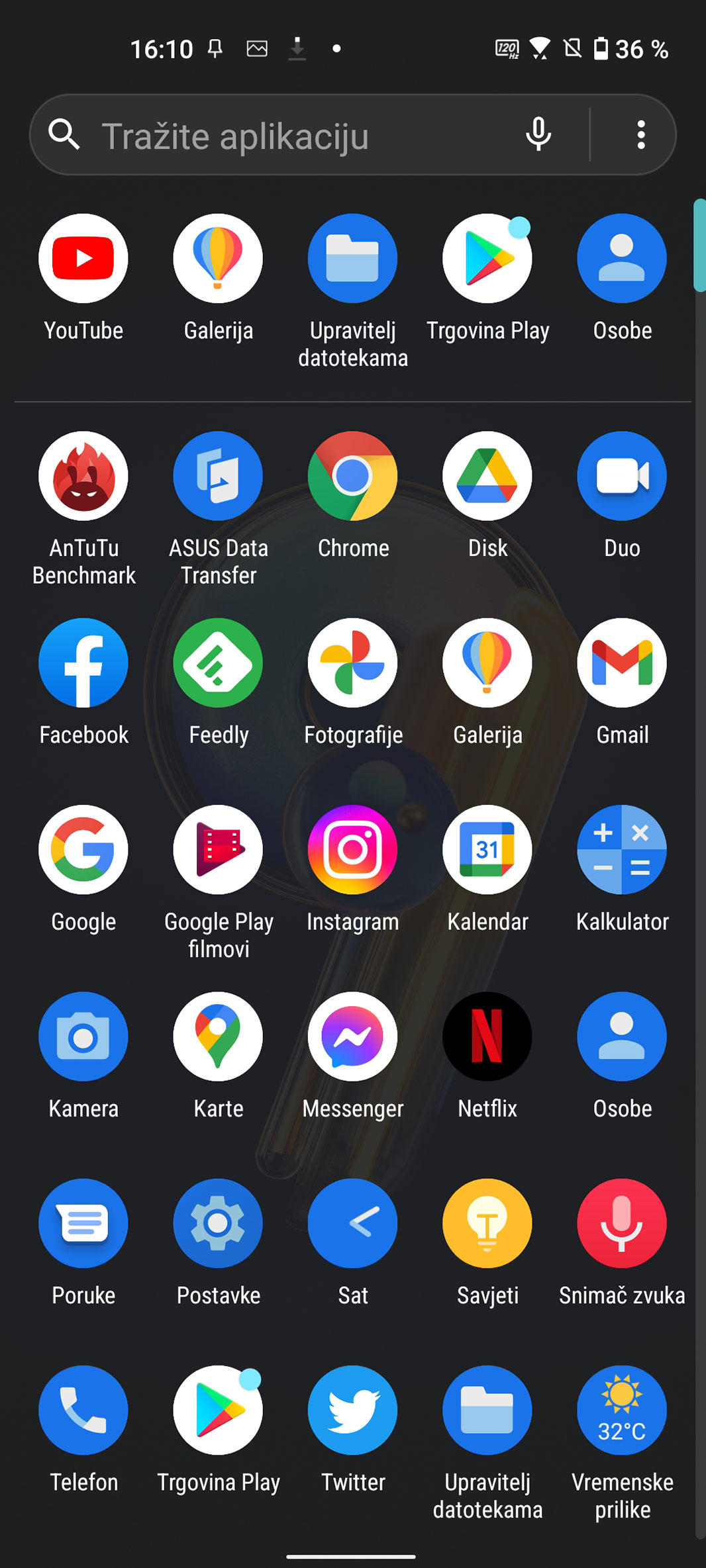Open the three-dot overflow menu
Viewport: 706px width, 1568px height.
click(x=640, y=134)
